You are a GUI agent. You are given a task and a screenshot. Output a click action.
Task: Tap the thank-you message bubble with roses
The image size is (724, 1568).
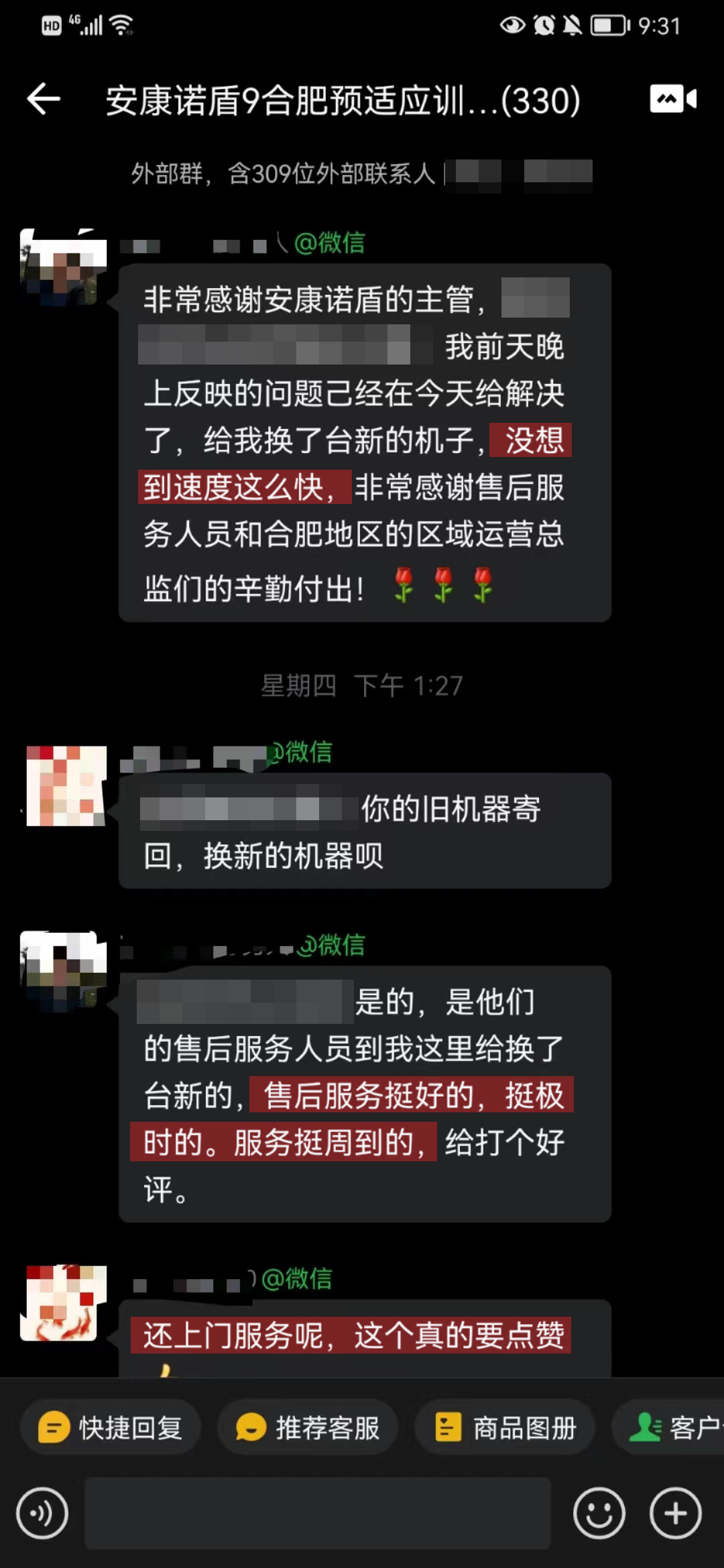(365, 442)
